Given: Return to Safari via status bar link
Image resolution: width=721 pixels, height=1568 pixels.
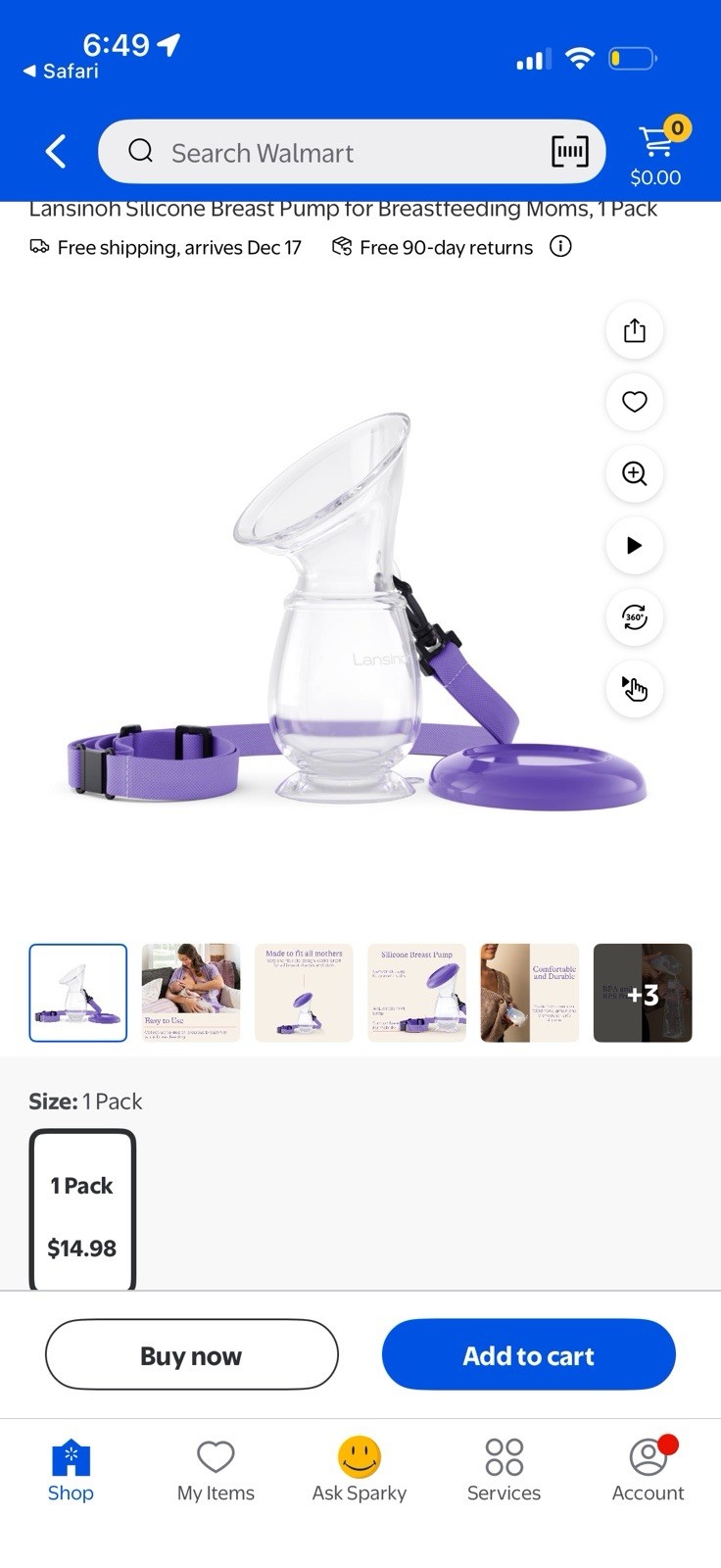Looking at the screenshot, I should coord(62,72).
